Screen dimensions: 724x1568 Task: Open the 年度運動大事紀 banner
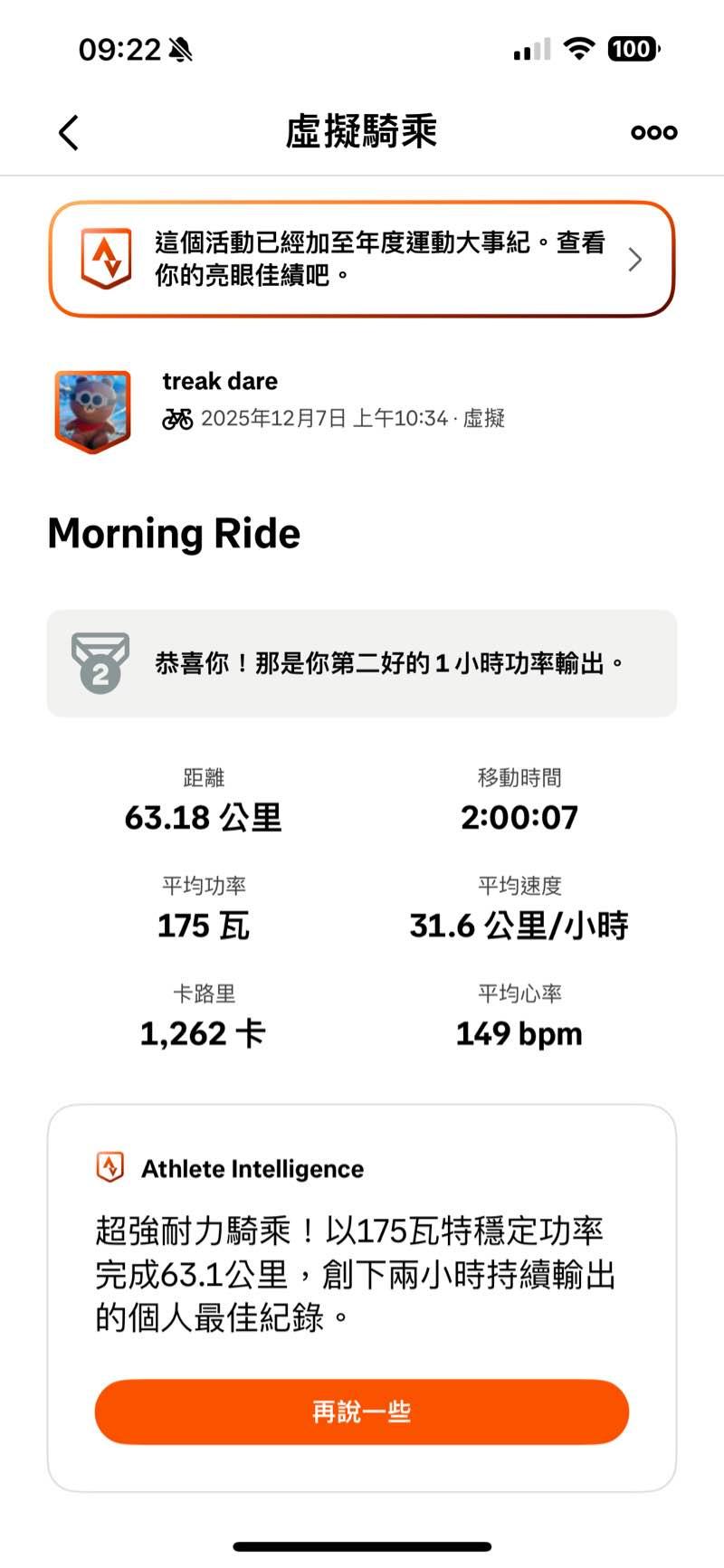tap(362, 259)
